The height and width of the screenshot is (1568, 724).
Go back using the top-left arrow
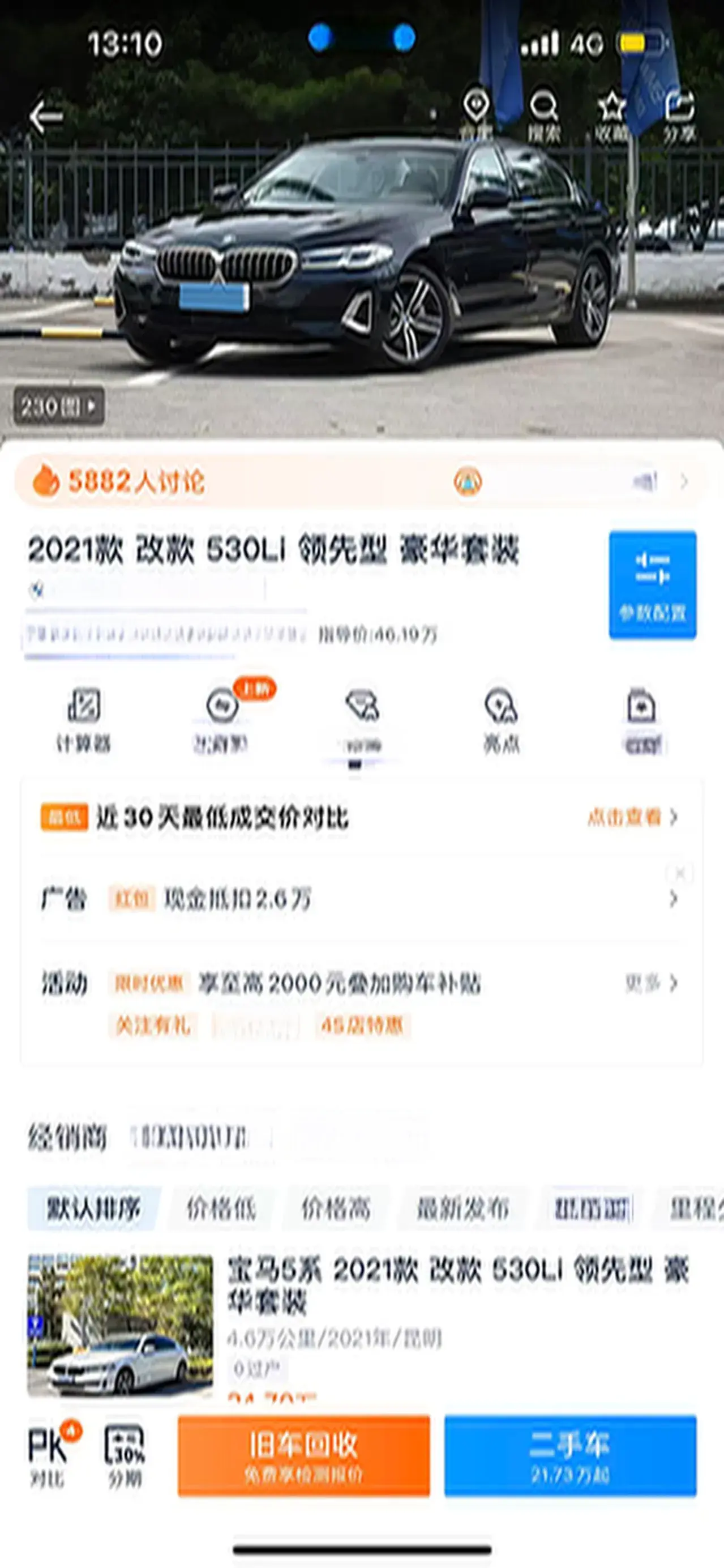pyautogui.click(x=46, y=116)
